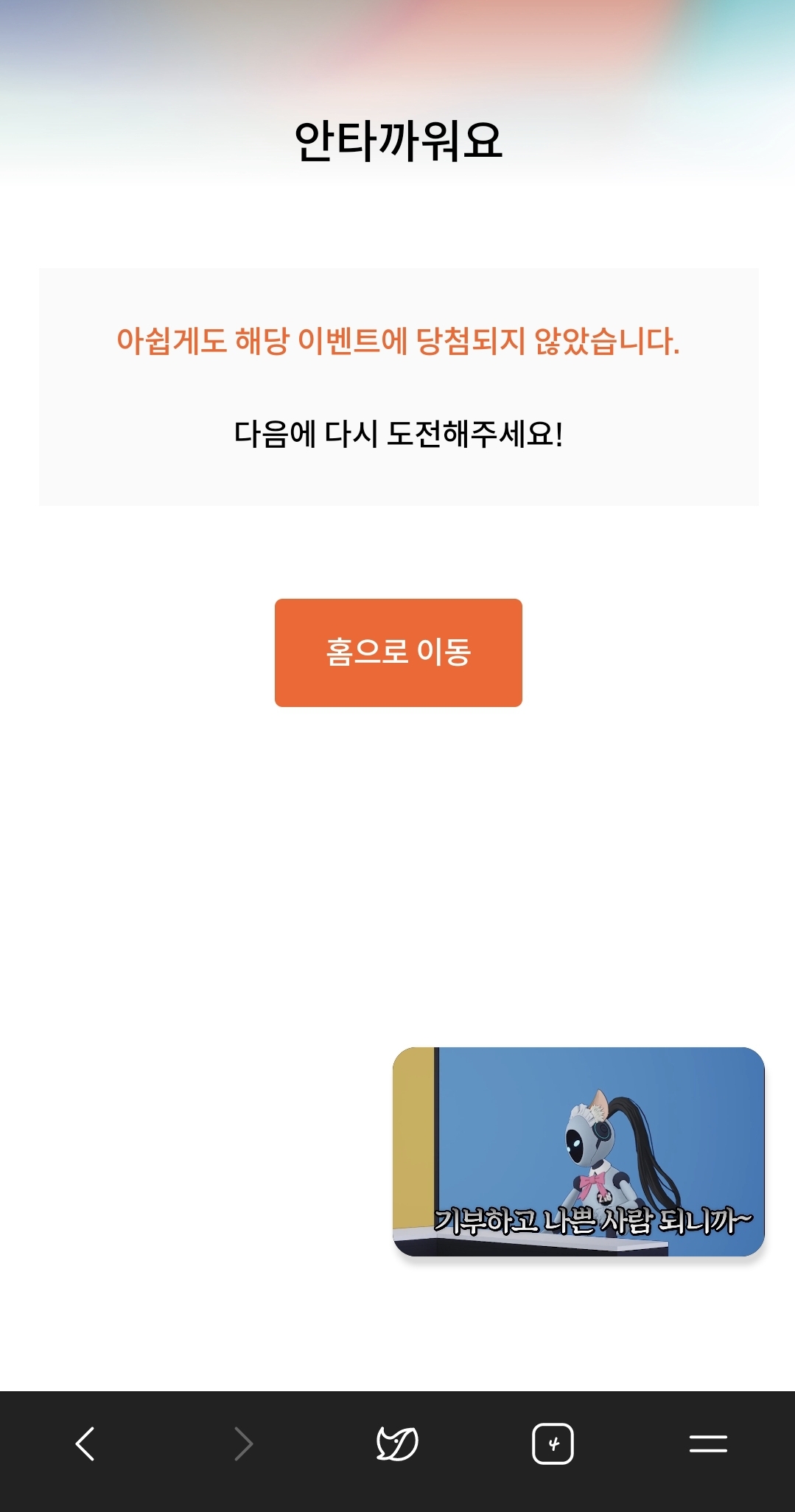Go back to the previous page
This screenshot has height=1512, width=795.
click(x=85, y=1444)
